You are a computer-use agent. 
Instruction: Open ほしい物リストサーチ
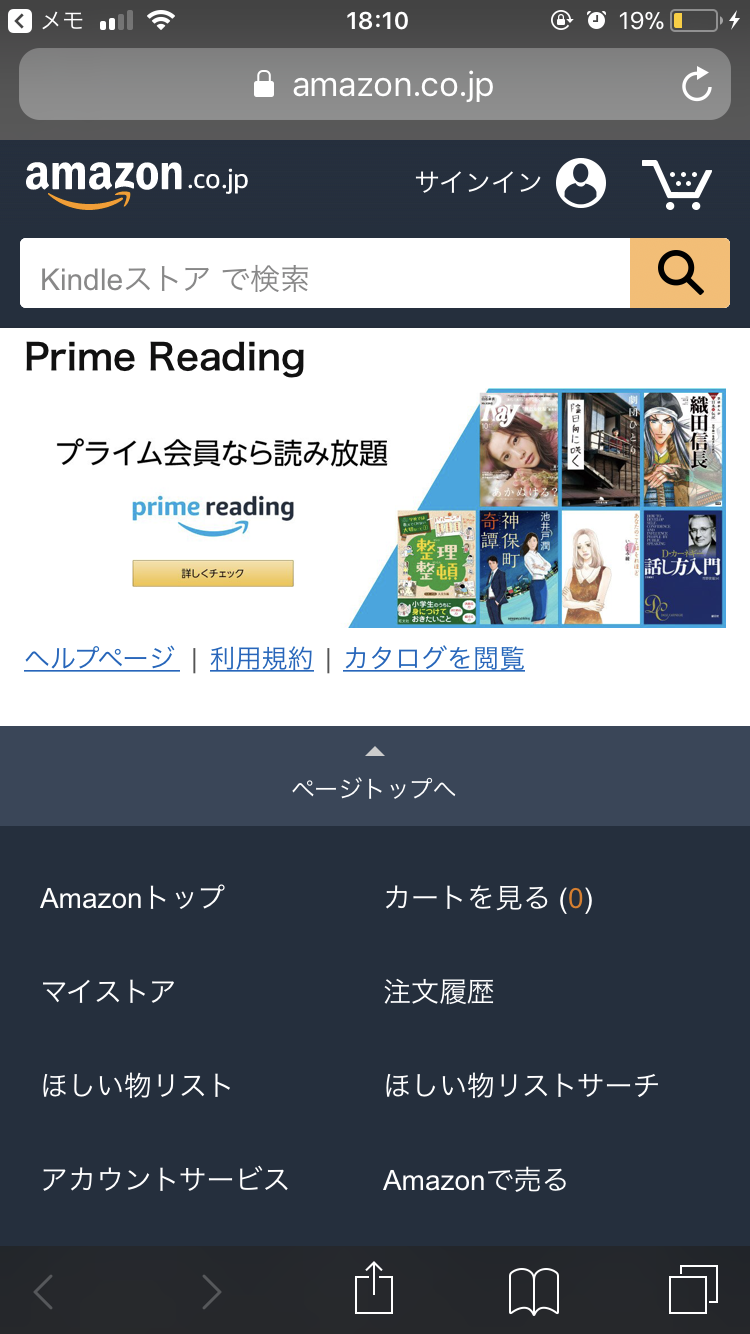point(521,1085)
